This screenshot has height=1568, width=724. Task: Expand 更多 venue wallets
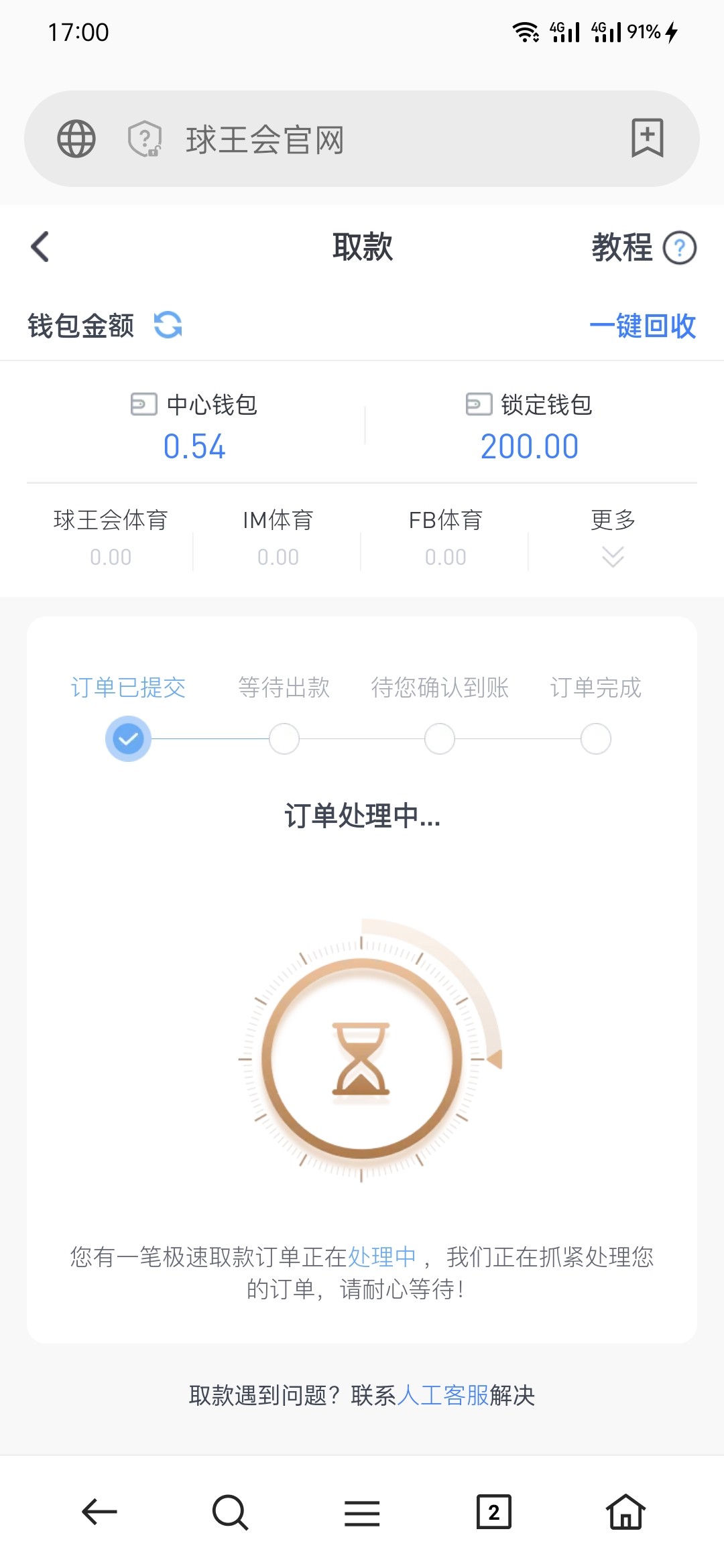coord(613,539)
